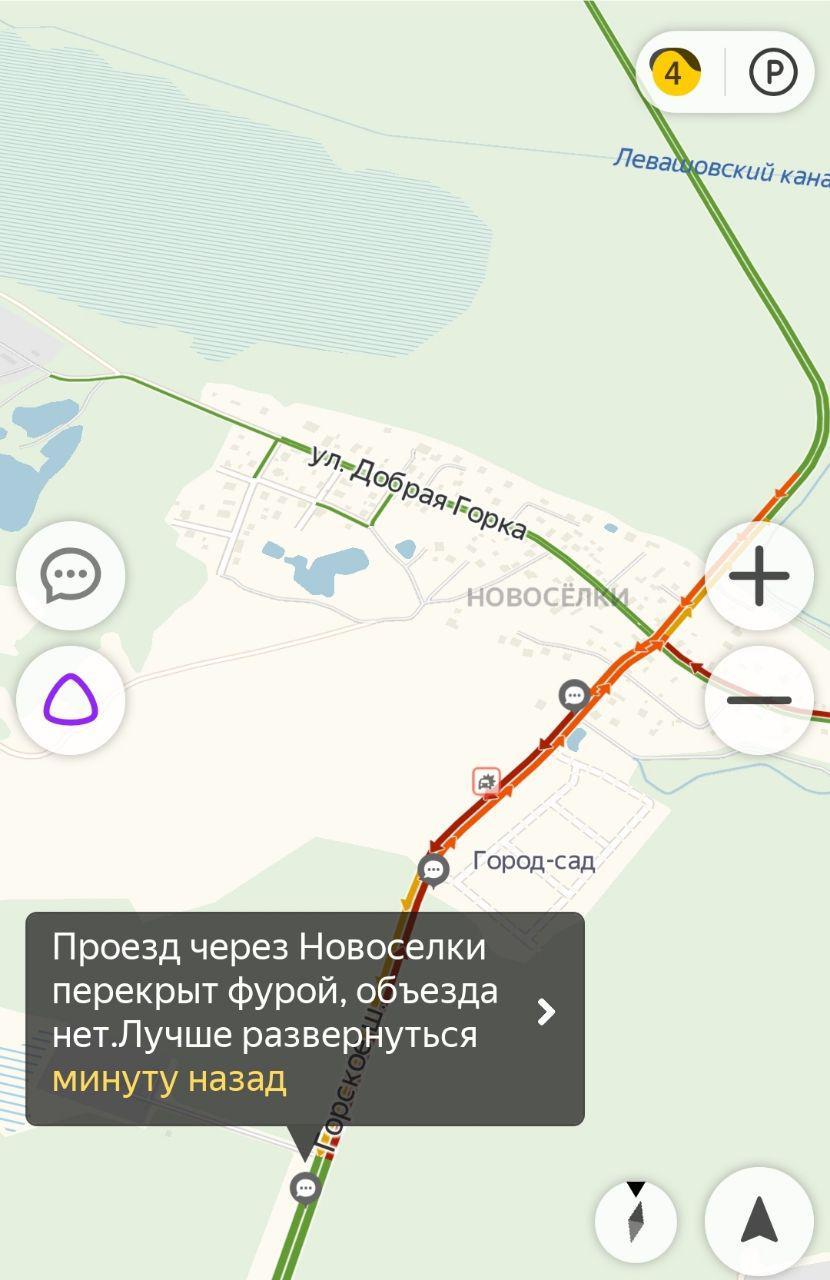Show parking layer on the map

point(773,73)
